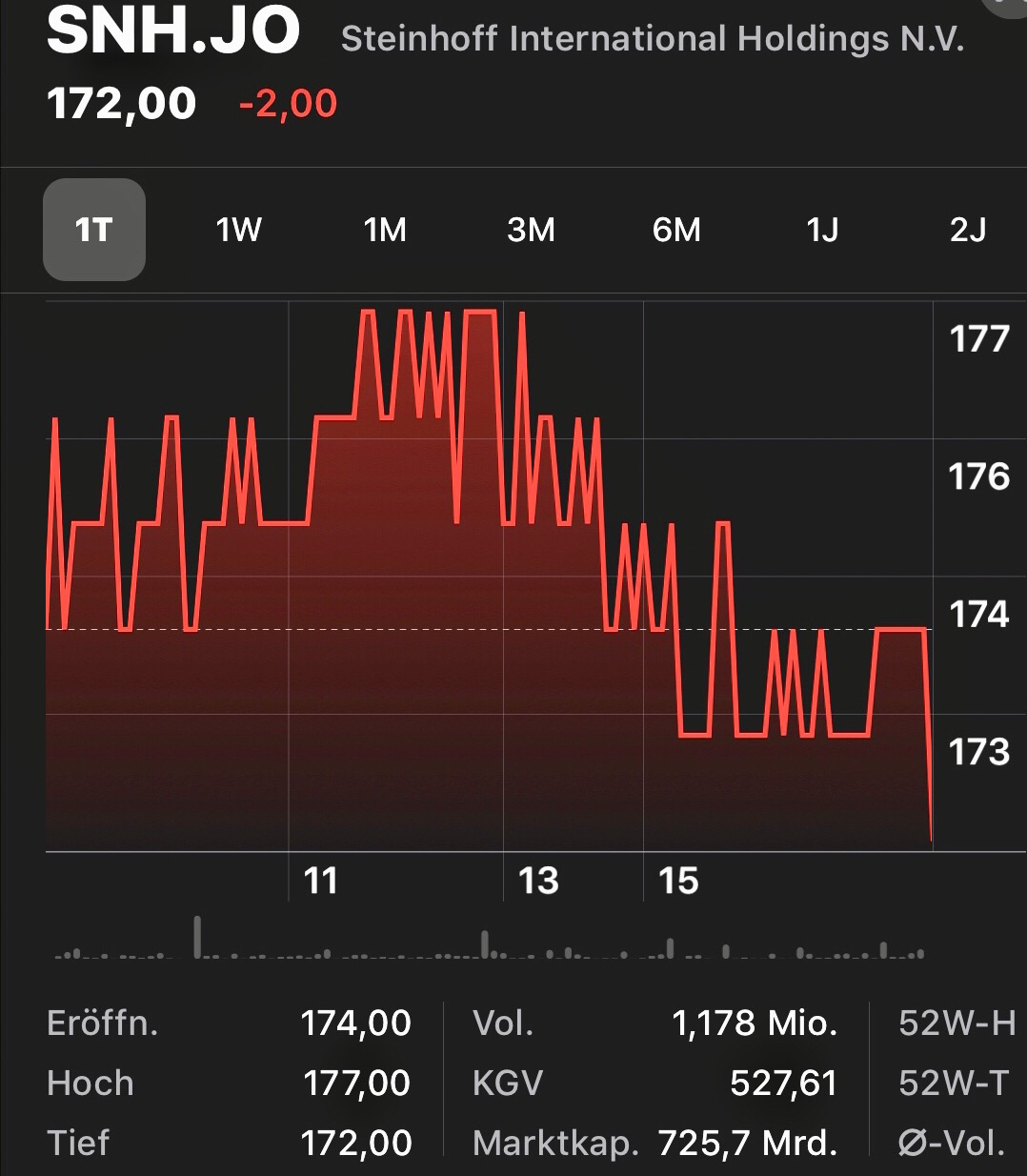Viewport: 1027px width, 1176px height.
Task: Select the Marktkap. value 725,7 Mrd.
Action: point(746,1143)
